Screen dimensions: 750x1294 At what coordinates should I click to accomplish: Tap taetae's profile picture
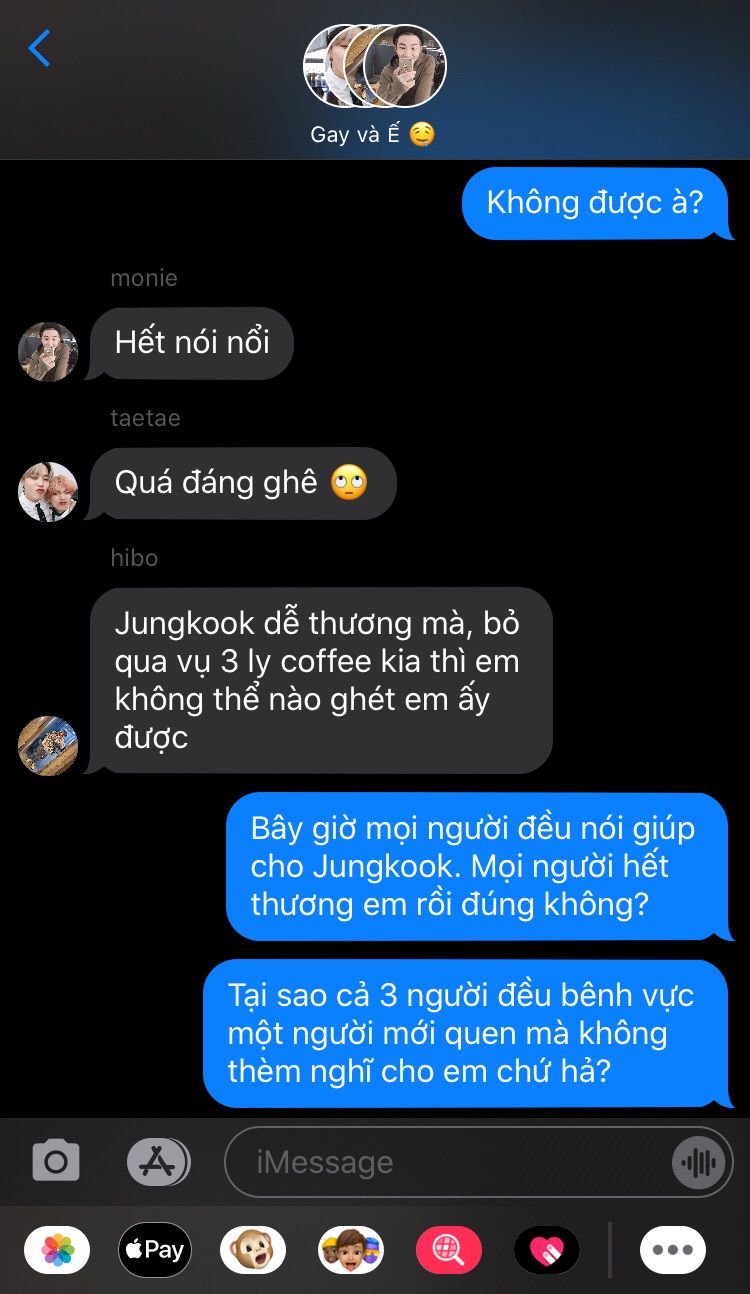pyautogui.click(x=48, y=492)
